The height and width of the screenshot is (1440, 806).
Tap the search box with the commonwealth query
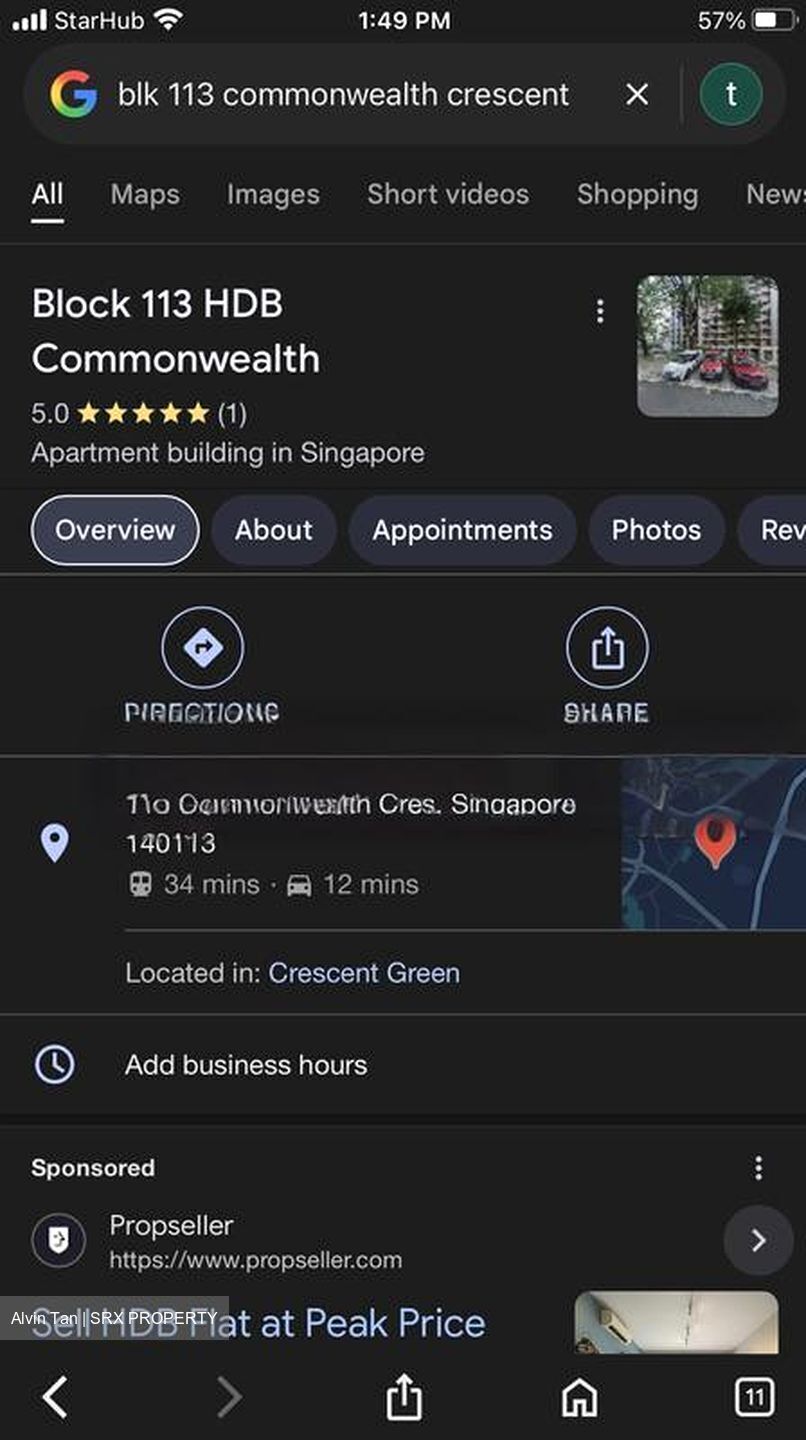point(343,95)
